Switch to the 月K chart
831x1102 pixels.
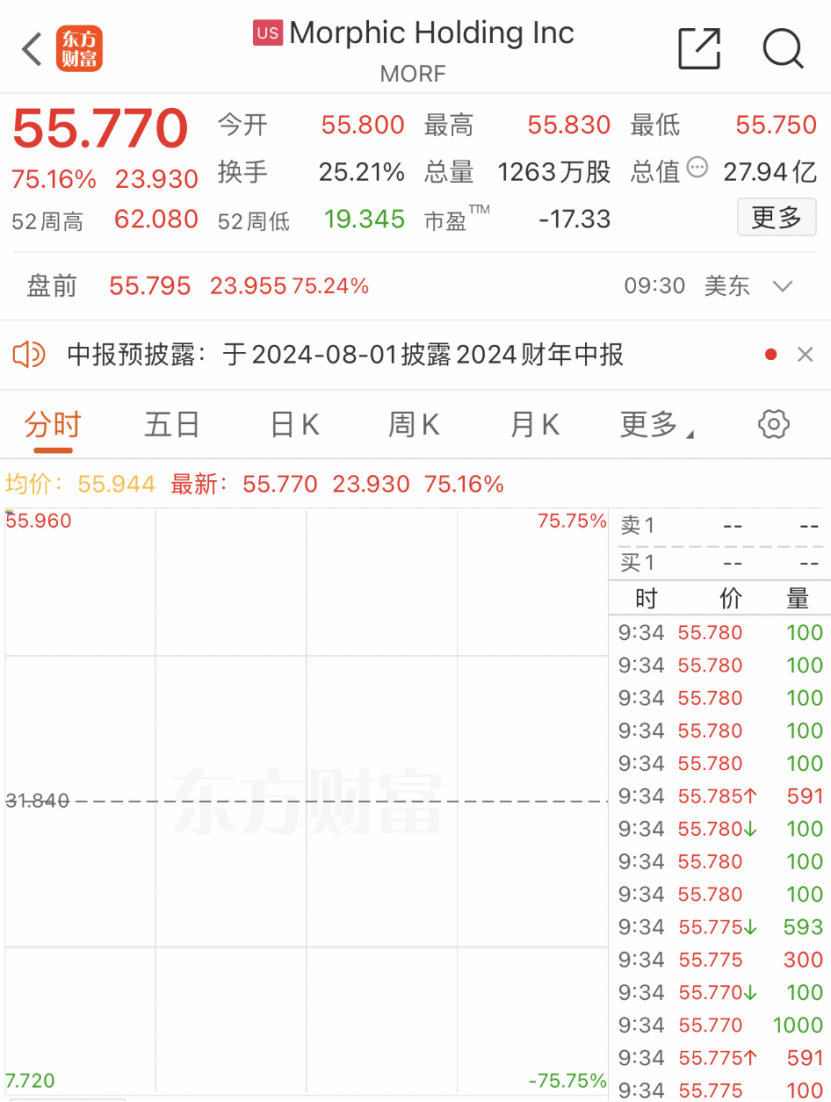coord(534,425)
